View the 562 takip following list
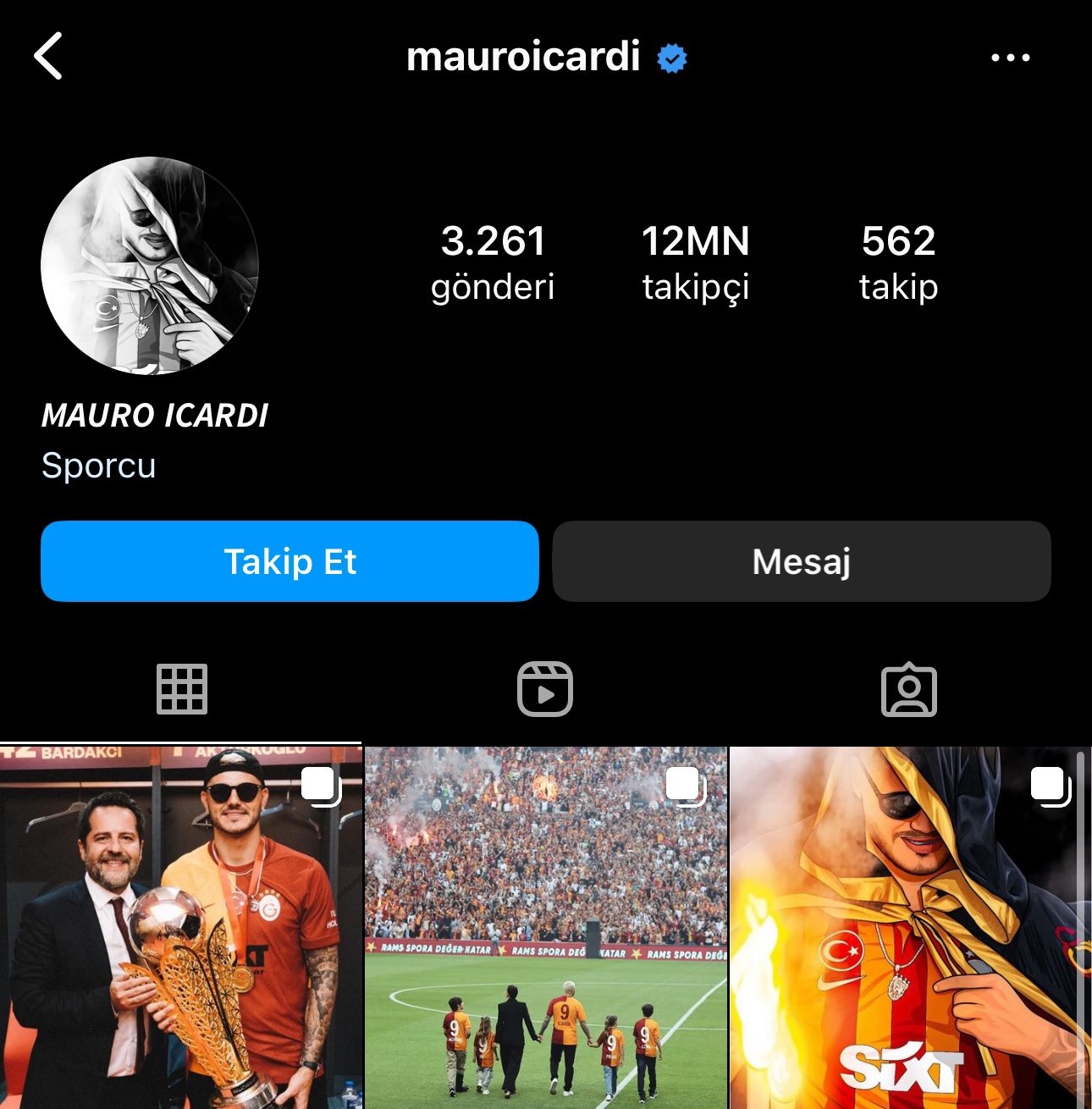 pyautogui.click(x=898, y=262)
